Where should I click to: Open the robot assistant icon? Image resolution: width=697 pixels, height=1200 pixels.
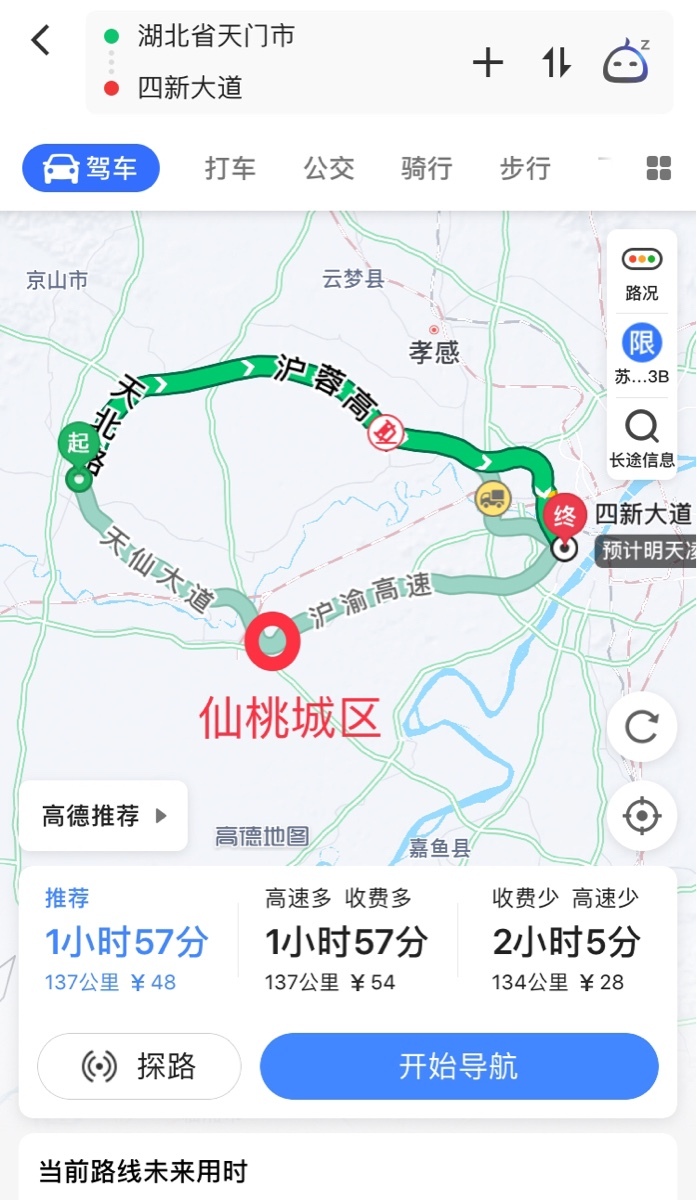(x=626, y=61)
